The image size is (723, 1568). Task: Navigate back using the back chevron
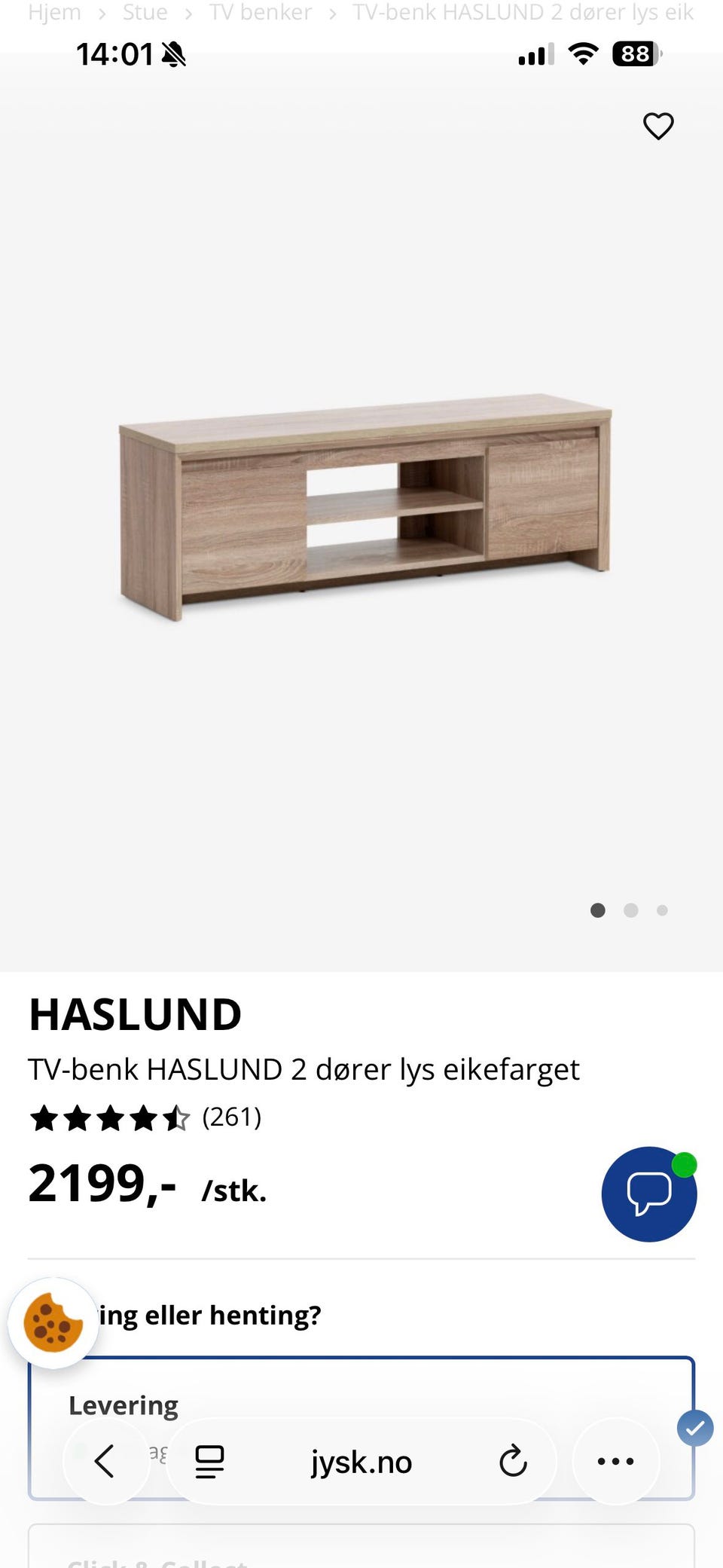(106, 1460)
